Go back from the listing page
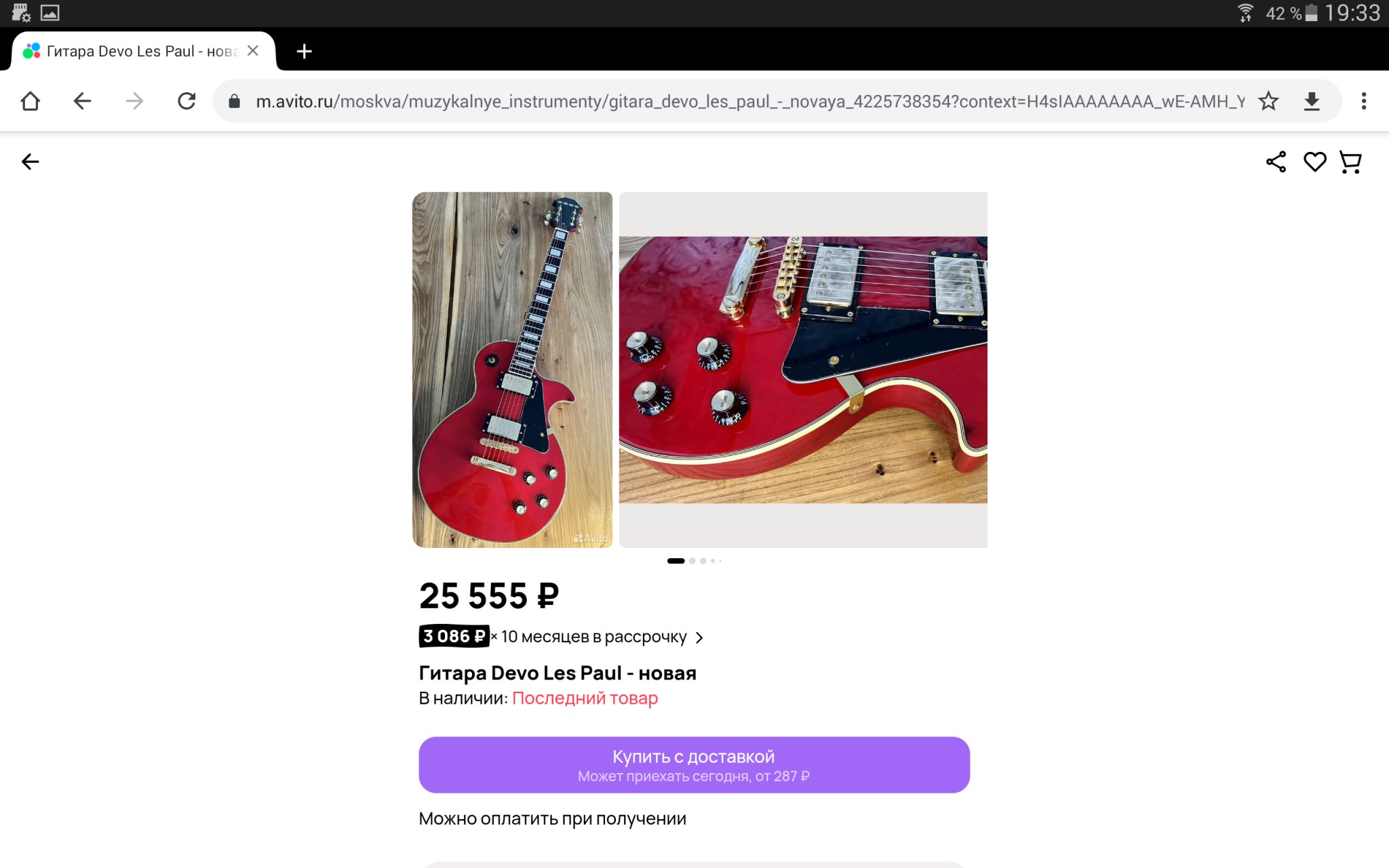1389x868 pixels. [30, 162]
